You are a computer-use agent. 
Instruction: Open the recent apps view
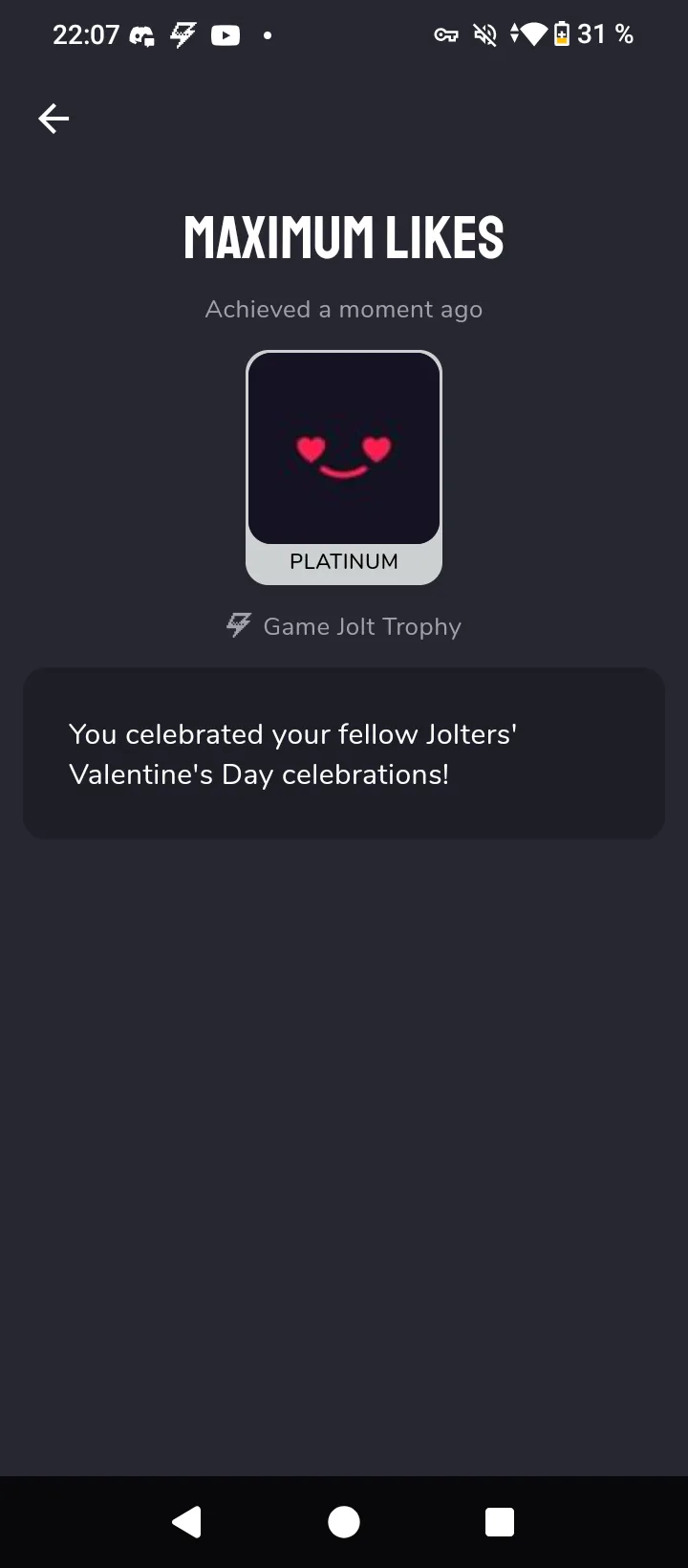point(500,1521)
